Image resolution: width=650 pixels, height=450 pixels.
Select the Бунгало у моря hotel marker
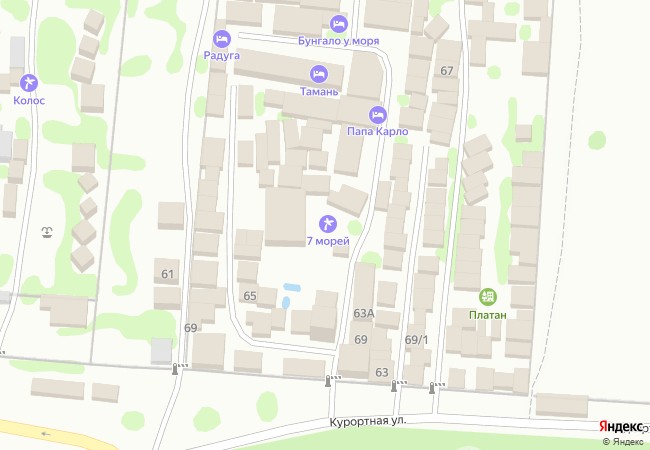(x=338, y=23)
